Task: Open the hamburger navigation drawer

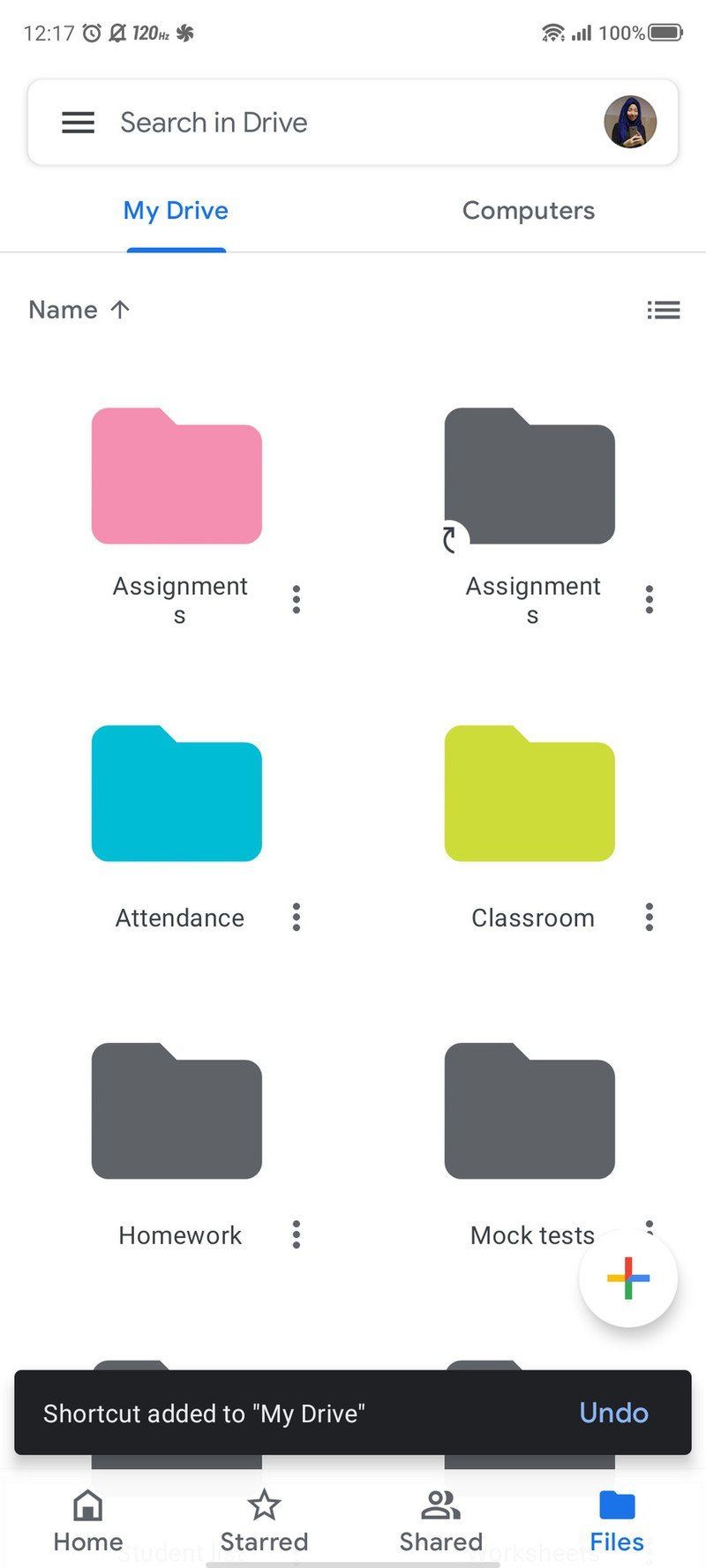Action: [78, 123]
